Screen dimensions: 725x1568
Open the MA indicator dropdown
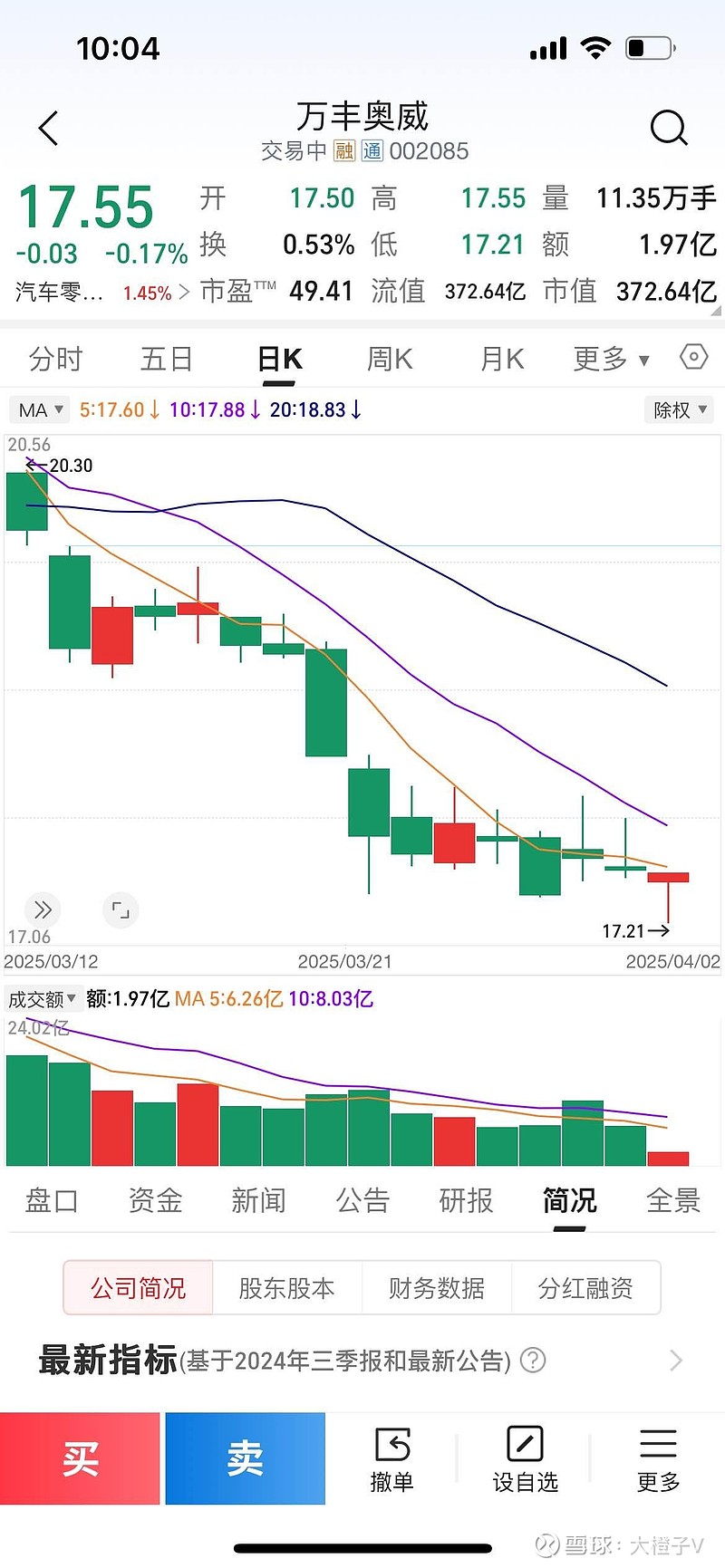click(x=39, y=409)
